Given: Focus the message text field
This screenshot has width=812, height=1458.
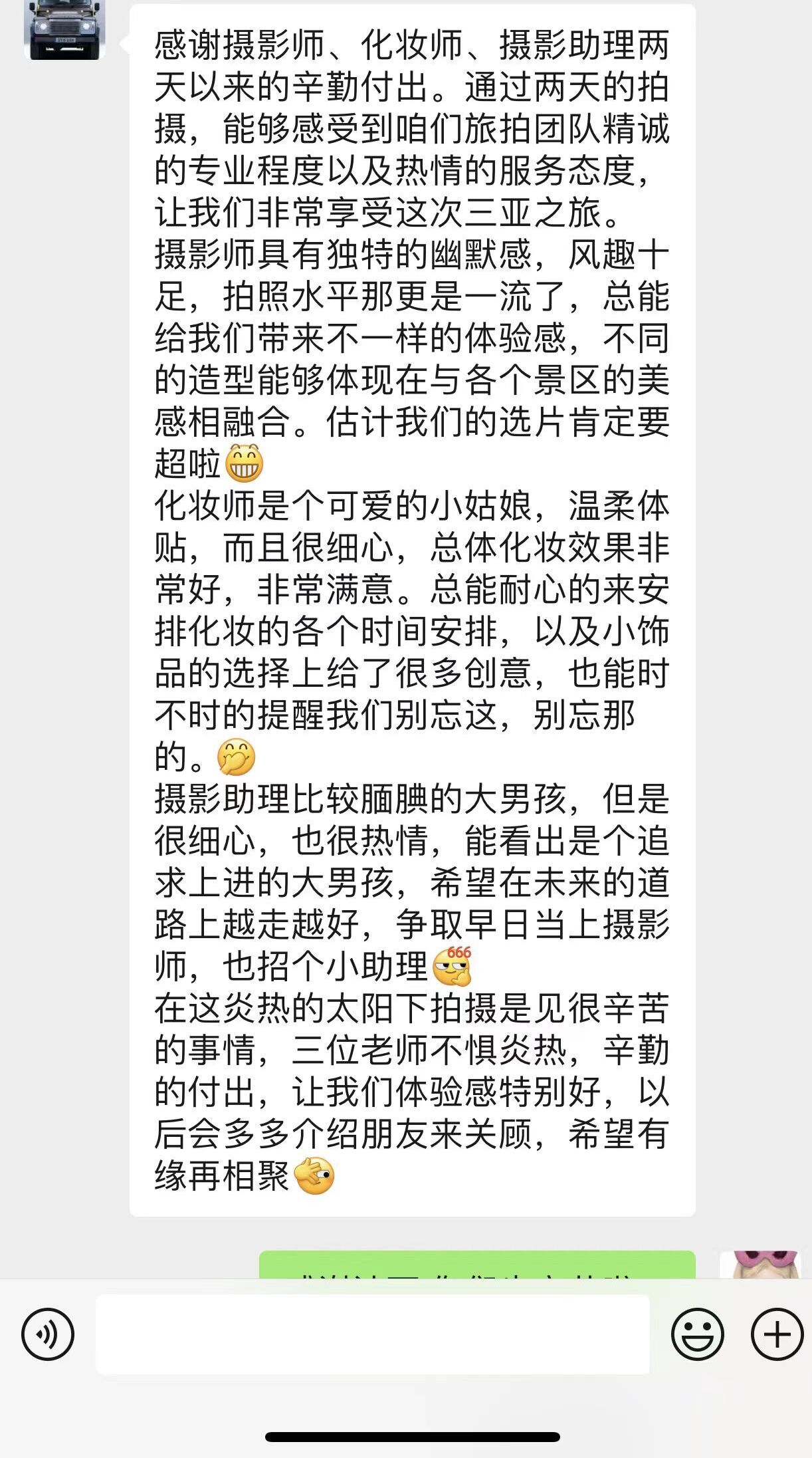Looking at the screenshot, I should tap(373, 1334).
